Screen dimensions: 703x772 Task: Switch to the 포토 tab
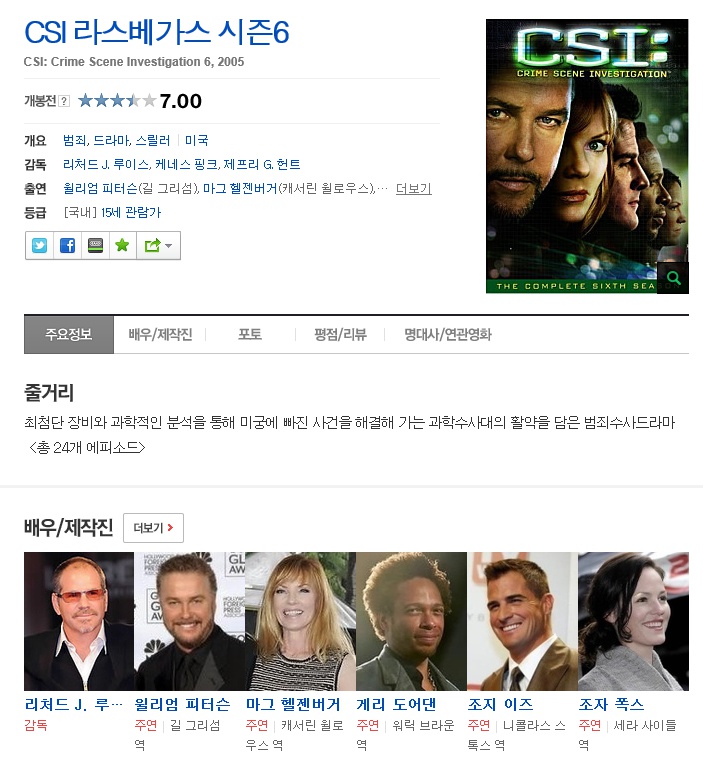coord(249,335)
